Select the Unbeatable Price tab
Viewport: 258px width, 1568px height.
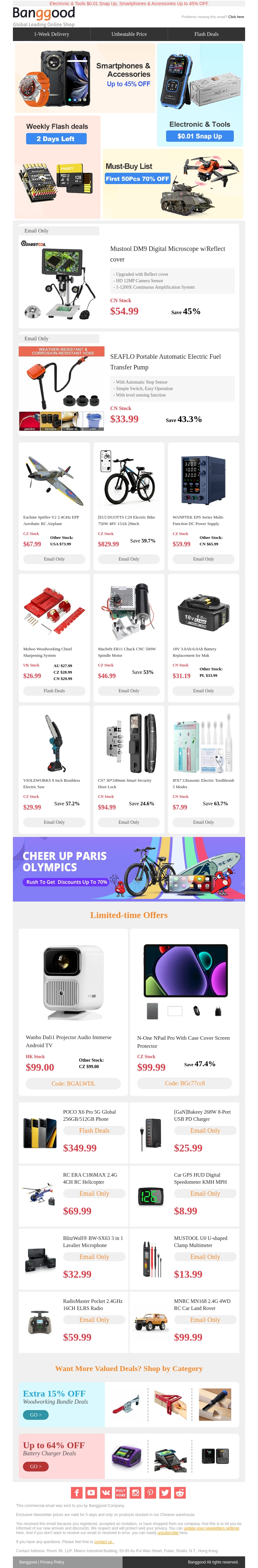(129, 34)
